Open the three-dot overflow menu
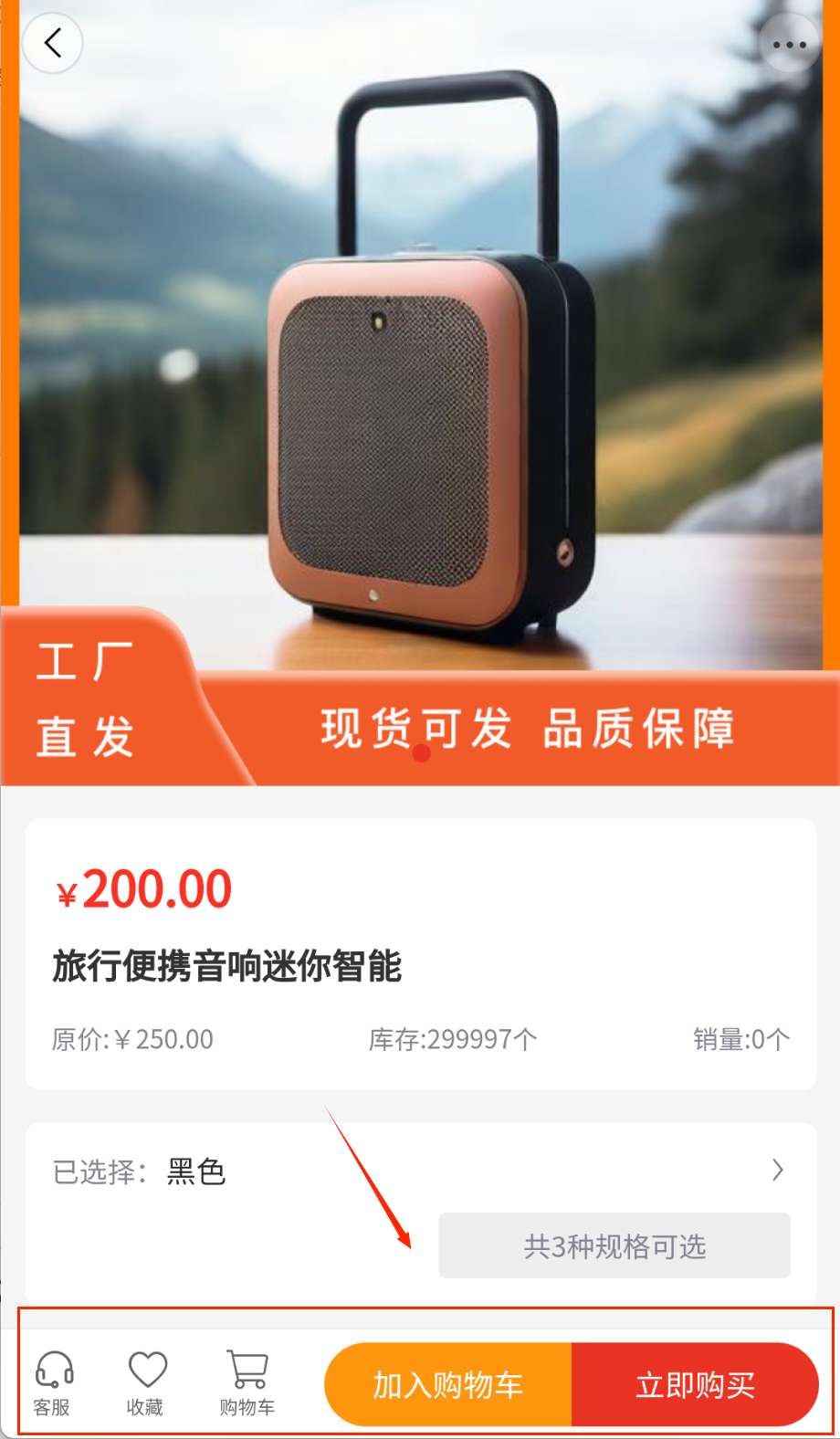The image size is (840, 1439). (x=789, y=43)
